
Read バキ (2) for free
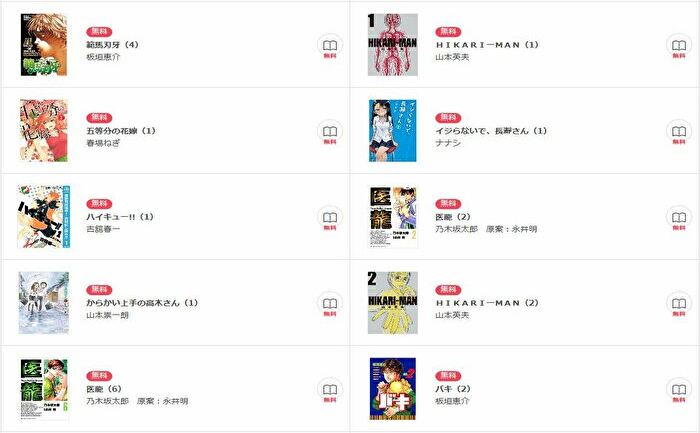coord(678,392)
